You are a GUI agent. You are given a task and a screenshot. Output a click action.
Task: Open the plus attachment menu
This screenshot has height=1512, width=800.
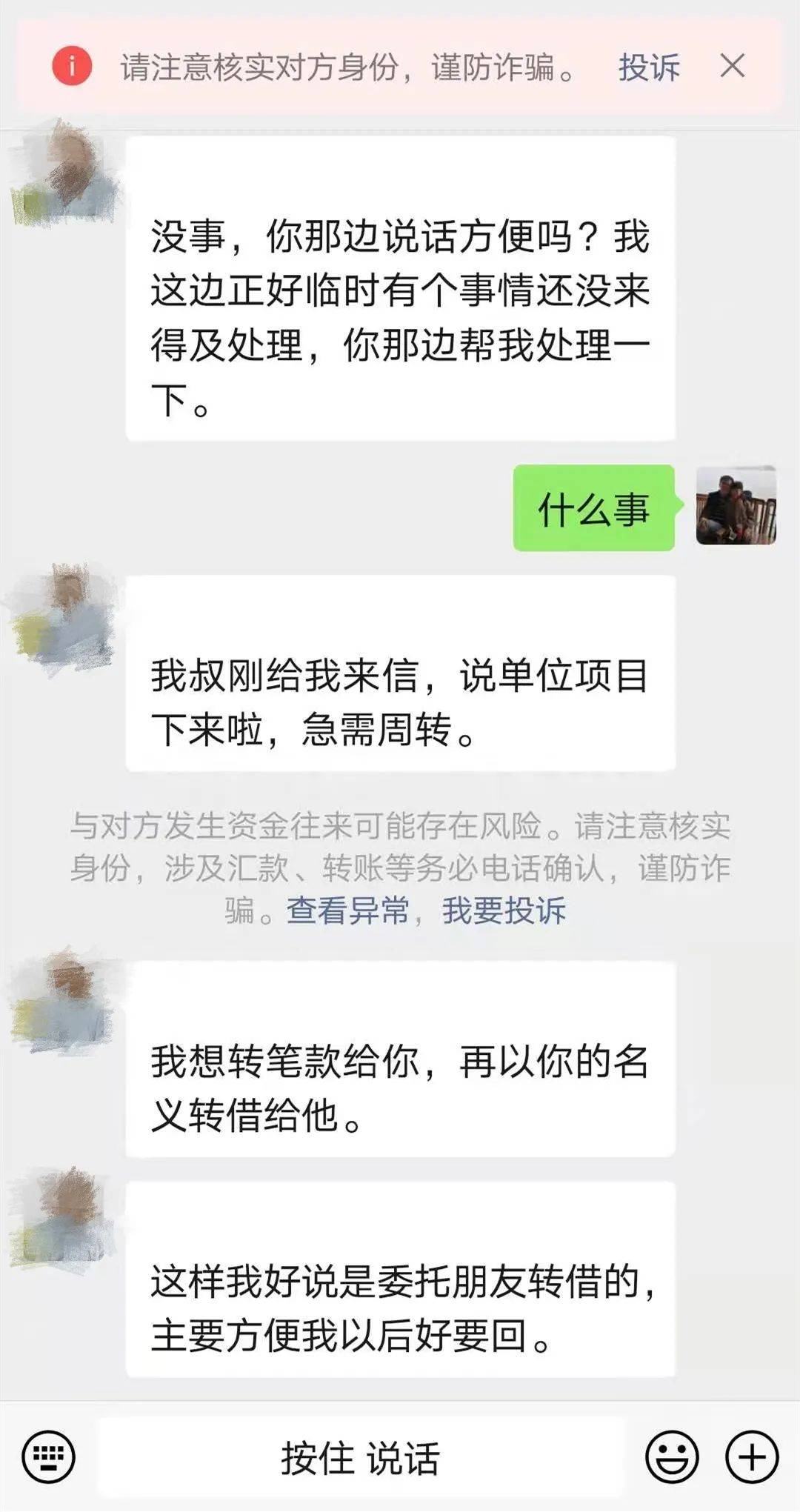(751, 1456)
